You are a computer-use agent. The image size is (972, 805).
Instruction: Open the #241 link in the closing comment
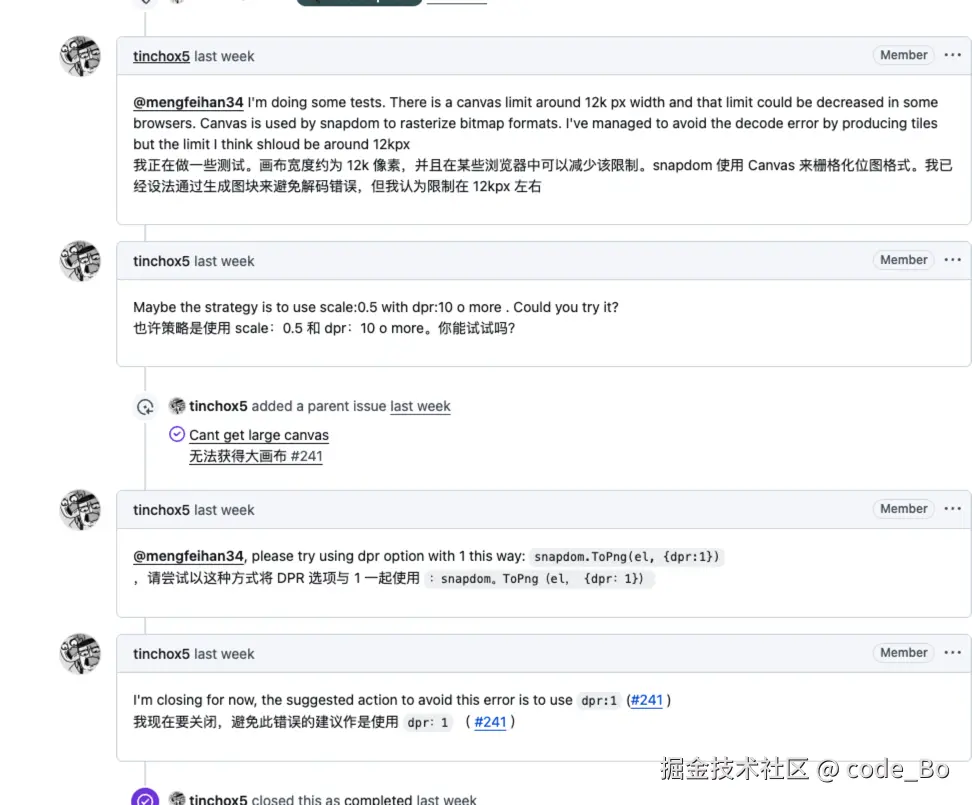647,700
